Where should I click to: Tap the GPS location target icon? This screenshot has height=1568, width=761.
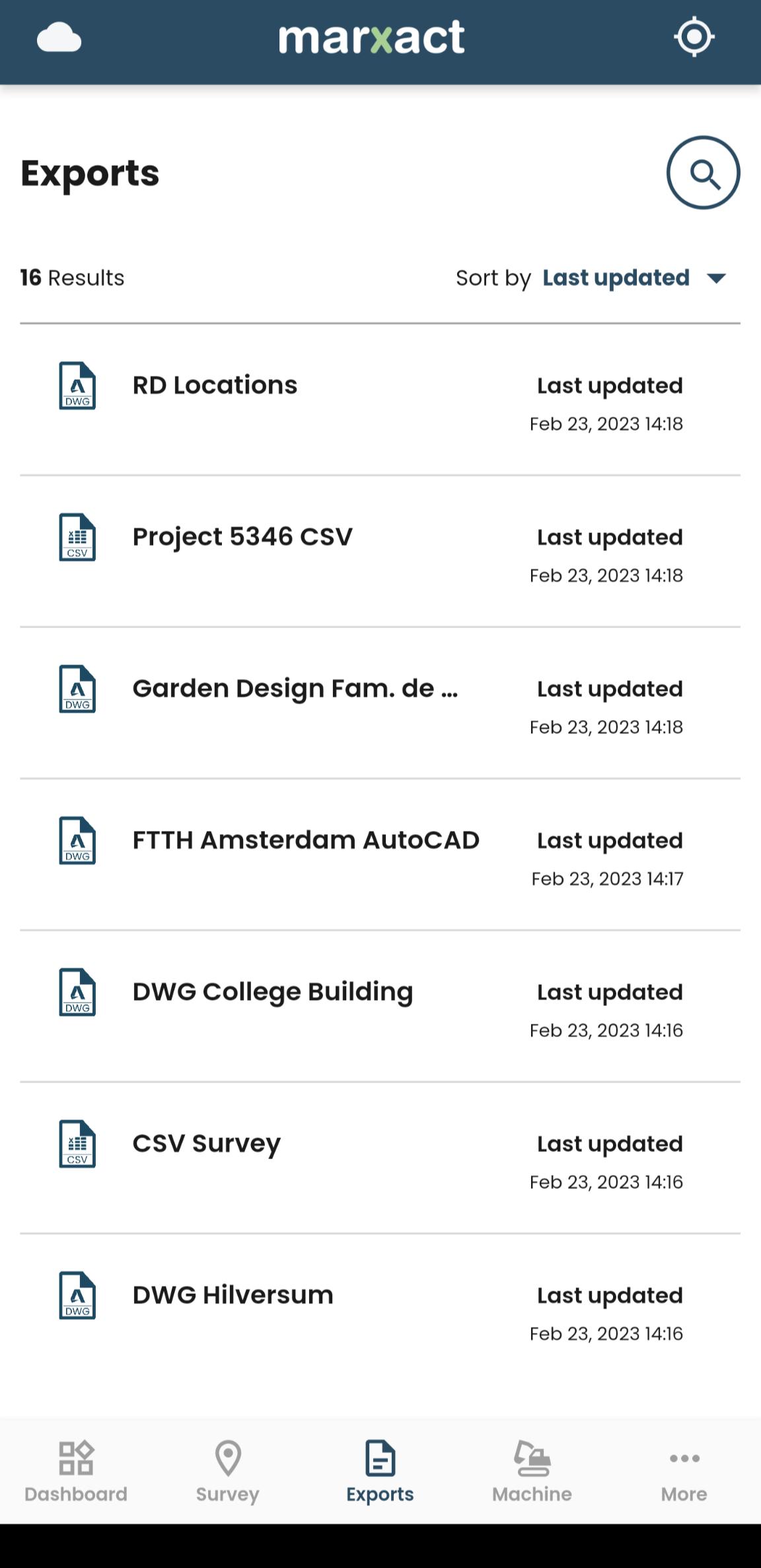point(694,37)
